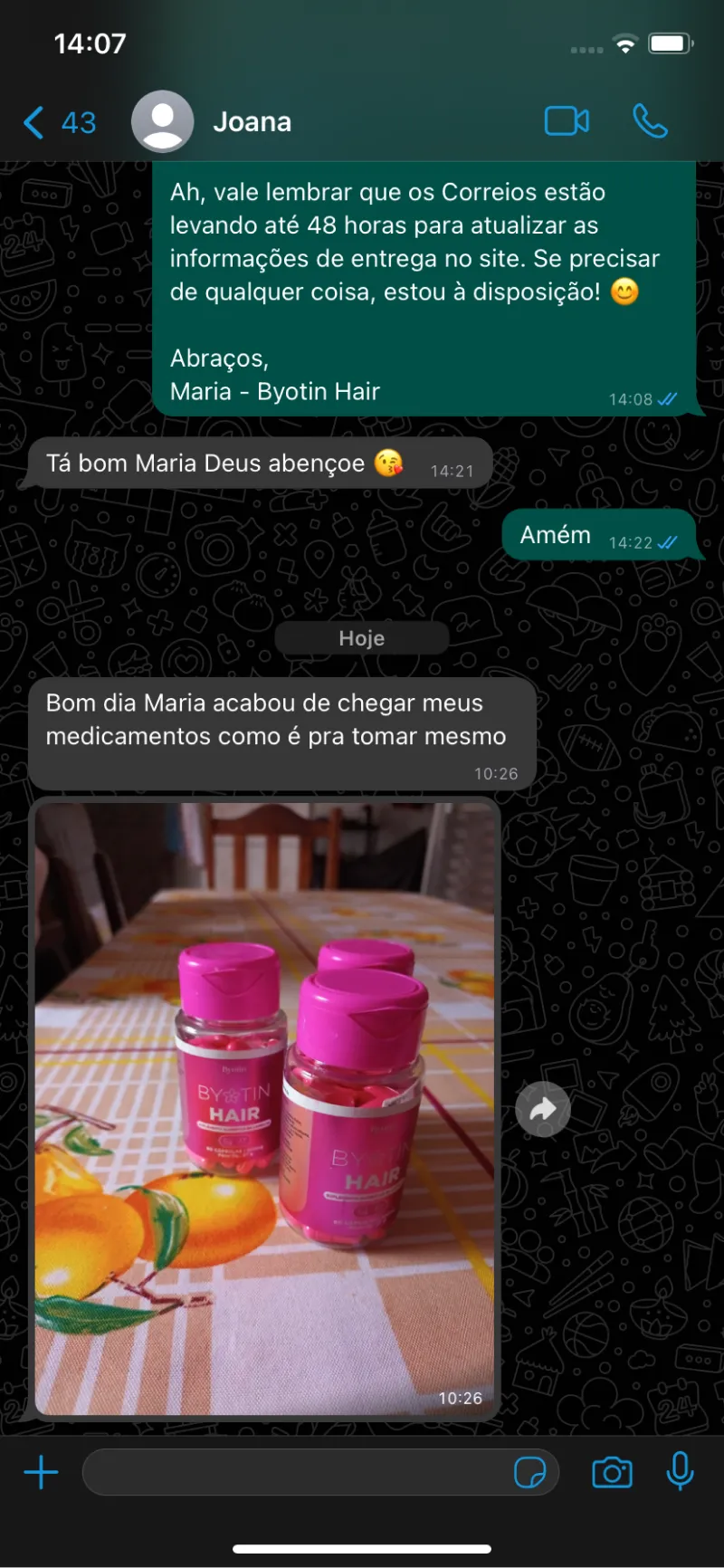Record a voice message with the microphone
The image size is (724, 1568).
tap(680, 1472)
